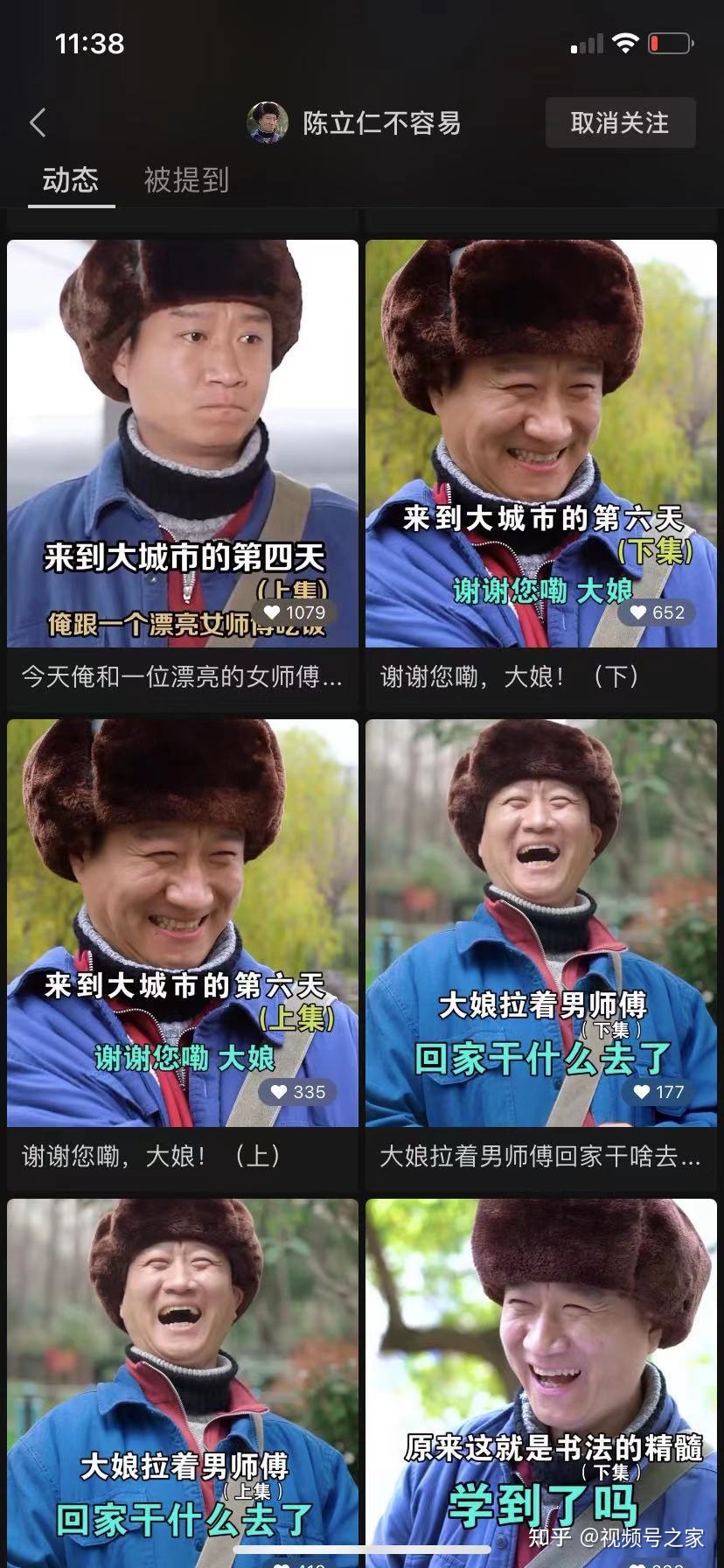The image size is (724, 1568).
Task: Tap the caption 今天俺和一位漂亮的女师傅
Action: pos(181,676)
